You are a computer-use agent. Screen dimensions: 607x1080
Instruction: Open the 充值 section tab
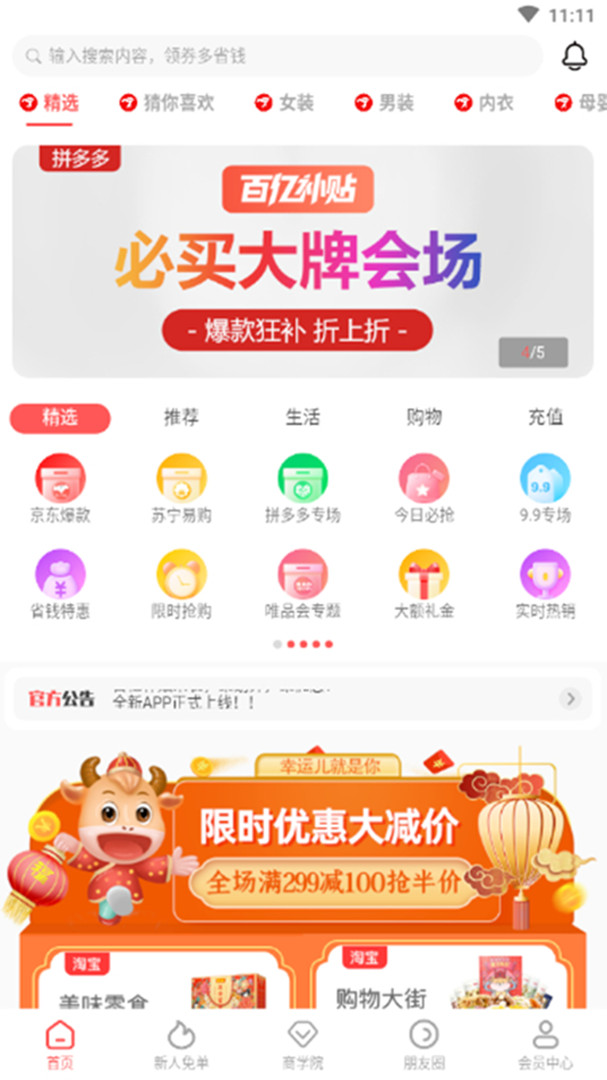545,418
